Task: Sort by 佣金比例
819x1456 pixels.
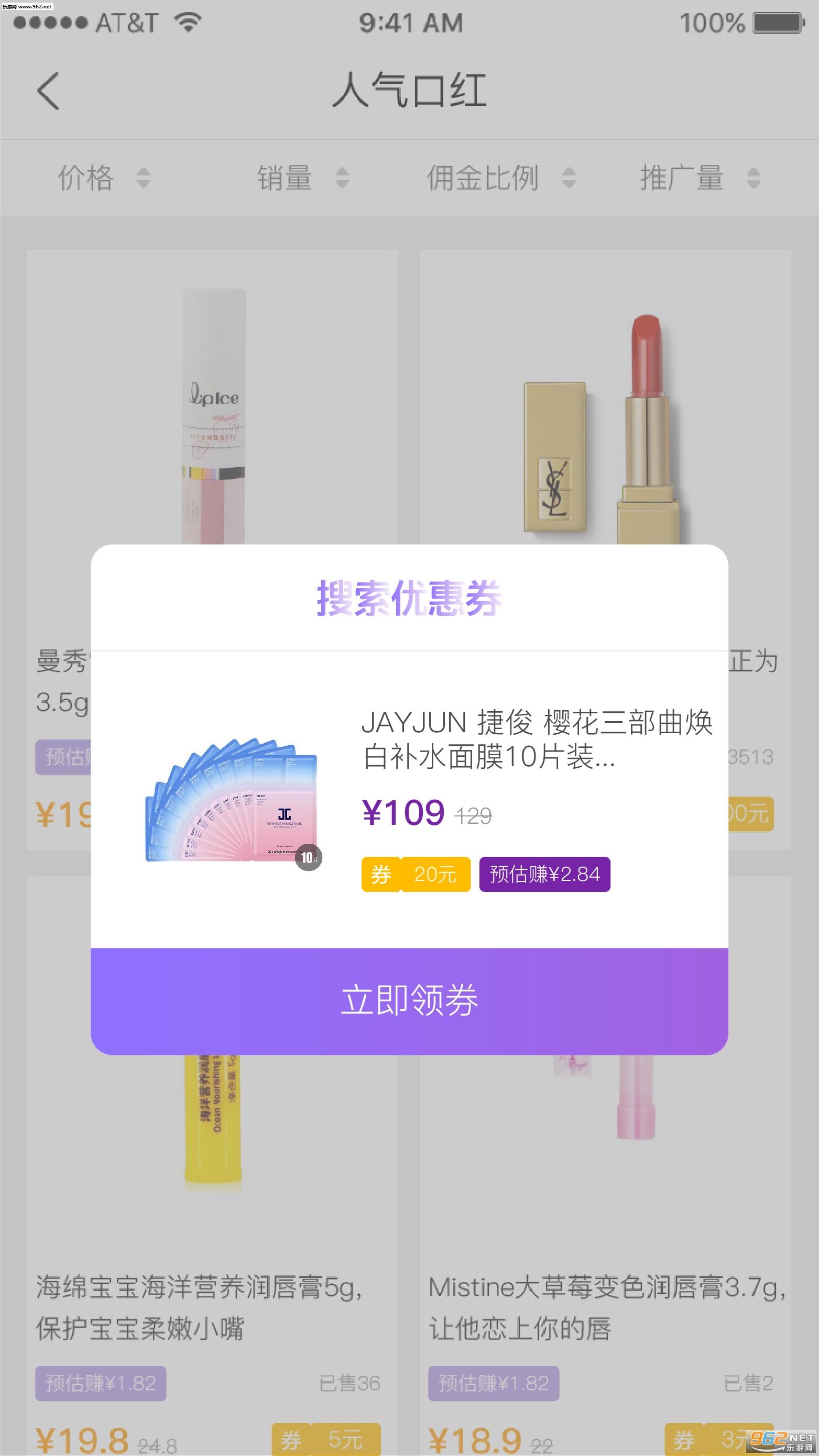Action: click(501, 178)
